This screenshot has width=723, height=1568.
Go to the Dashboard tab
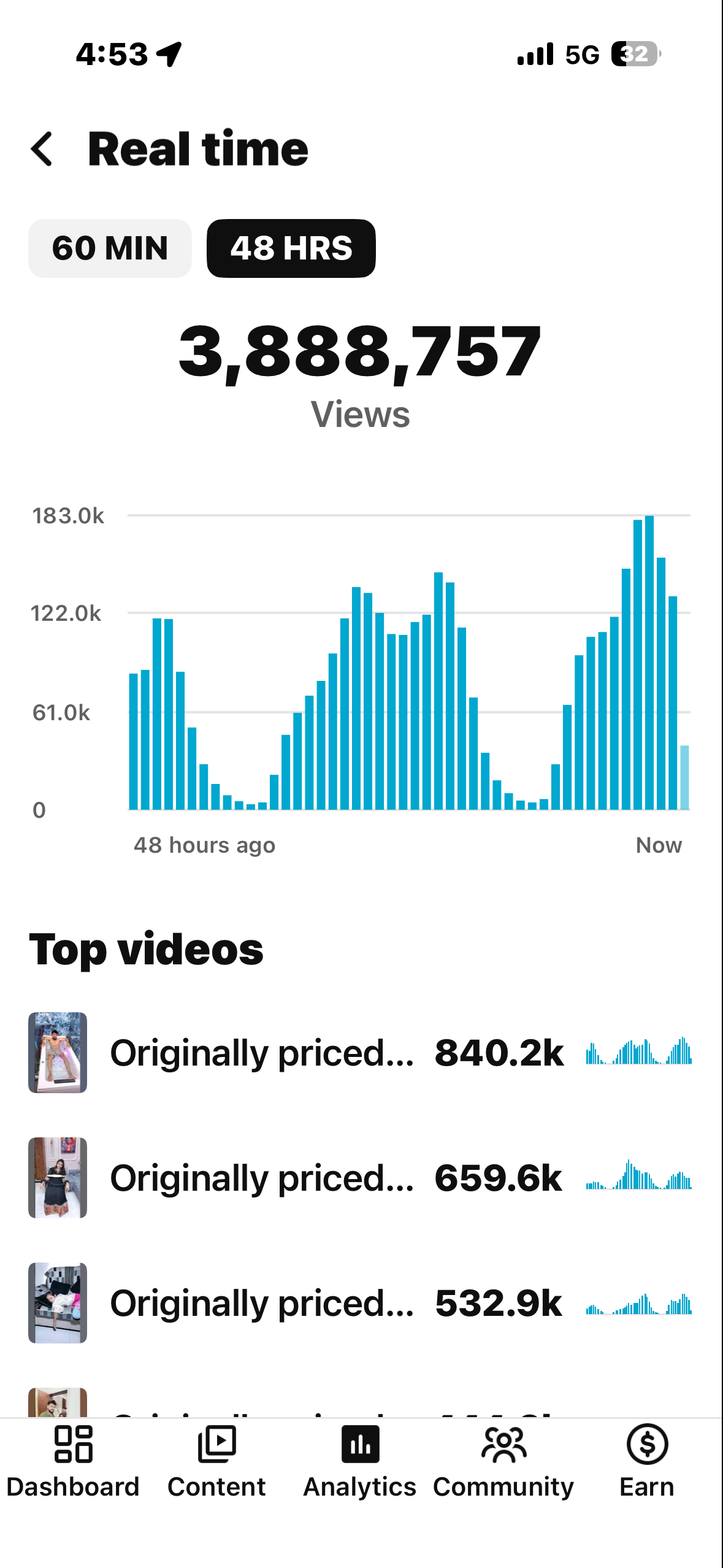pyautogui.click(x=73, y=1462)
